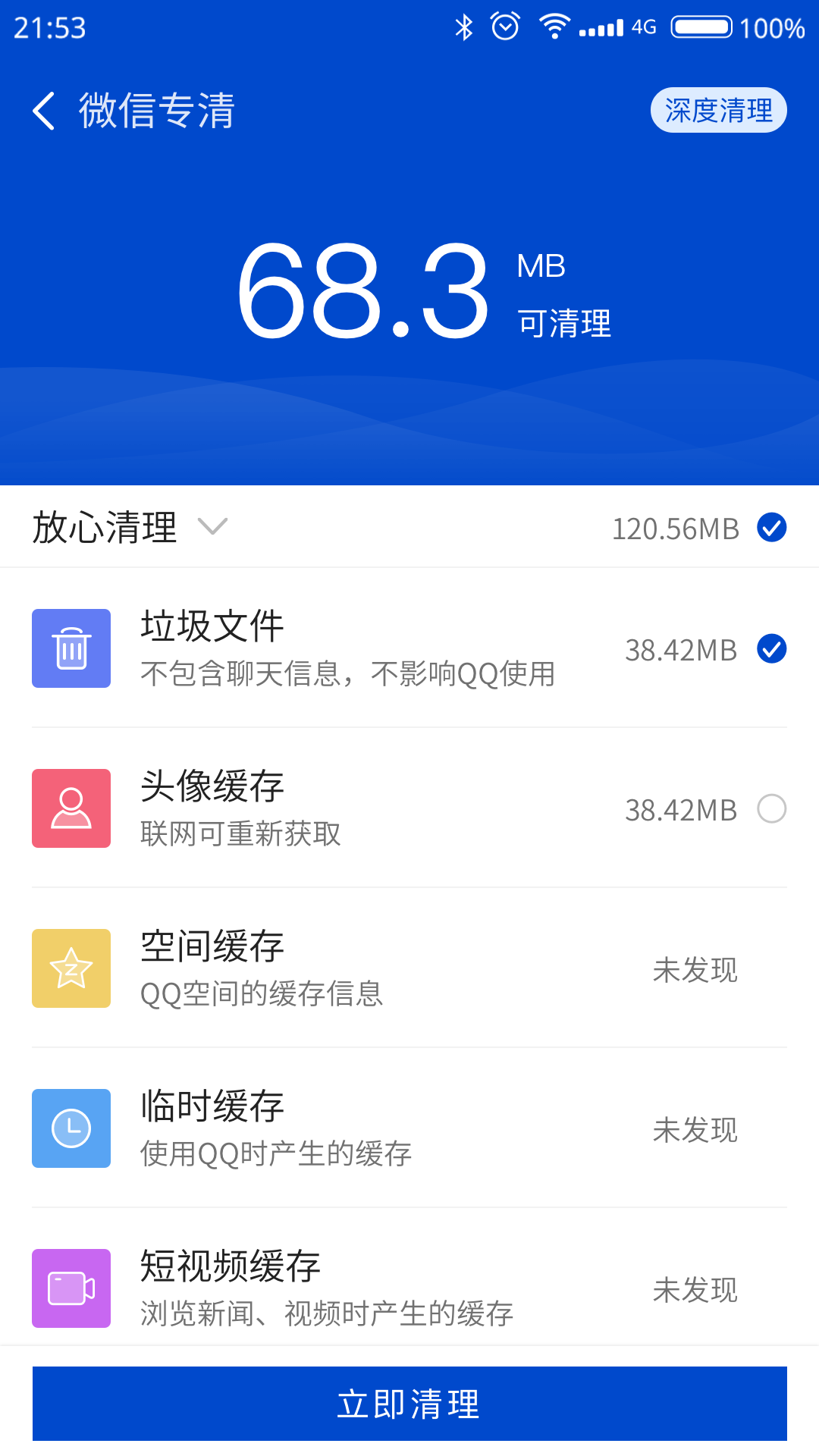Open 深度清理 deep clean
Image resolution: width=819 pixels, height=1456 pixels.
718,111
